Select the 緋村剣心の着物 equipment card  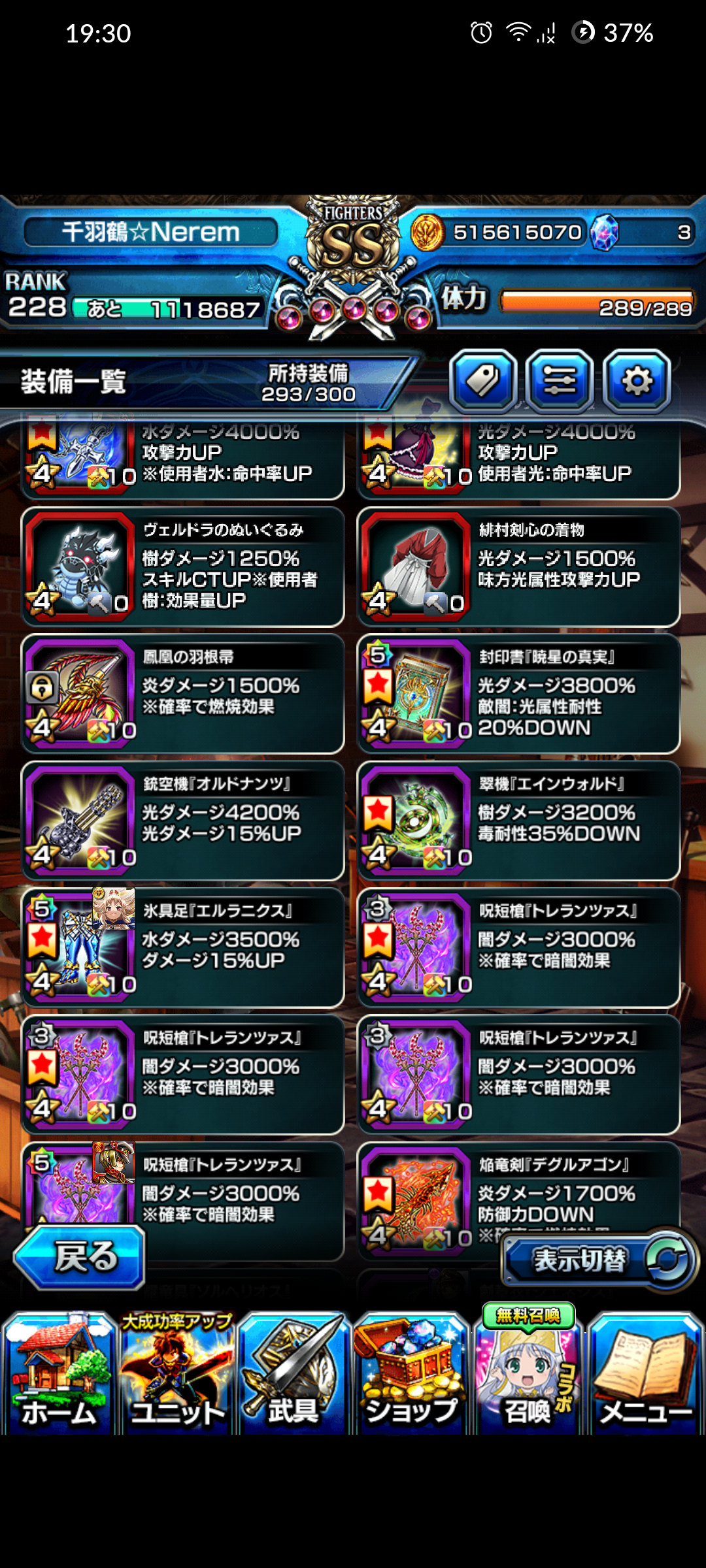518,567
